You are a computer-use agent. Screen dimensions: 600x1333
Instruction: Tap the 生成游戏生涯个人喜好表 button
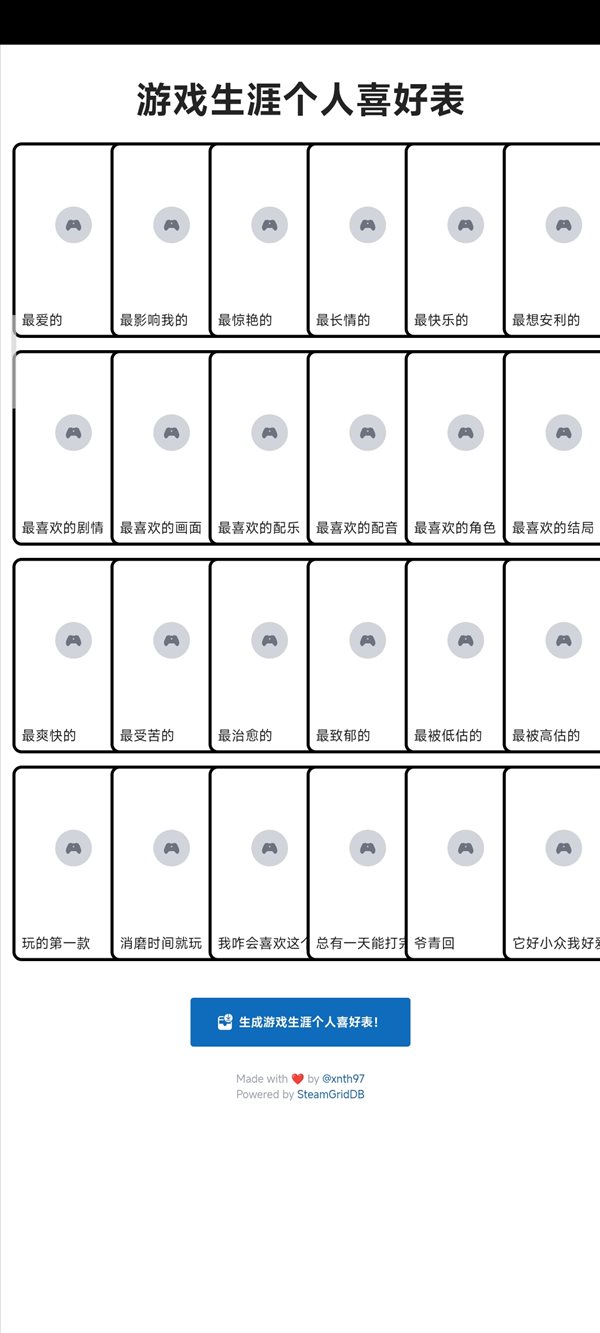point(300,1022)
